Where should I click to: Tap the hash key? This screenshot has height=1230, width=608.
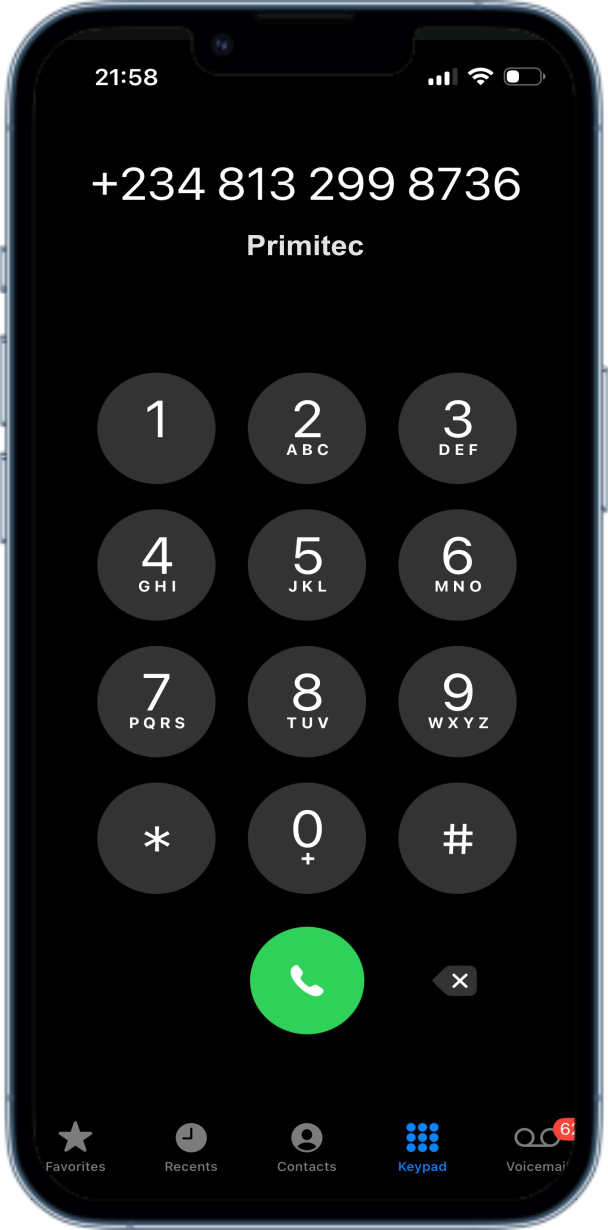click(x=457, y=838)
